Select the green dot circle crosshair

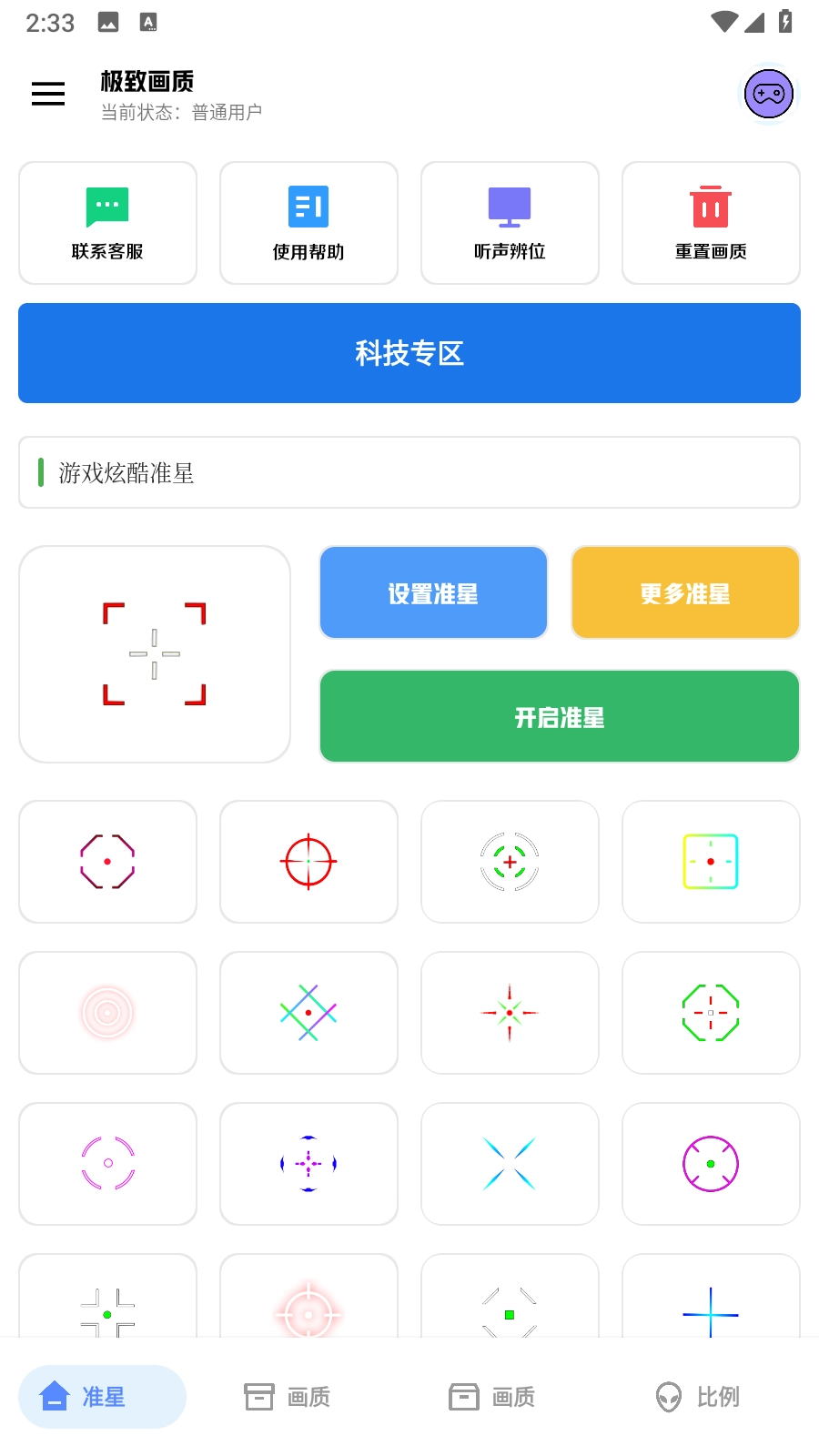pos(711,1163)
